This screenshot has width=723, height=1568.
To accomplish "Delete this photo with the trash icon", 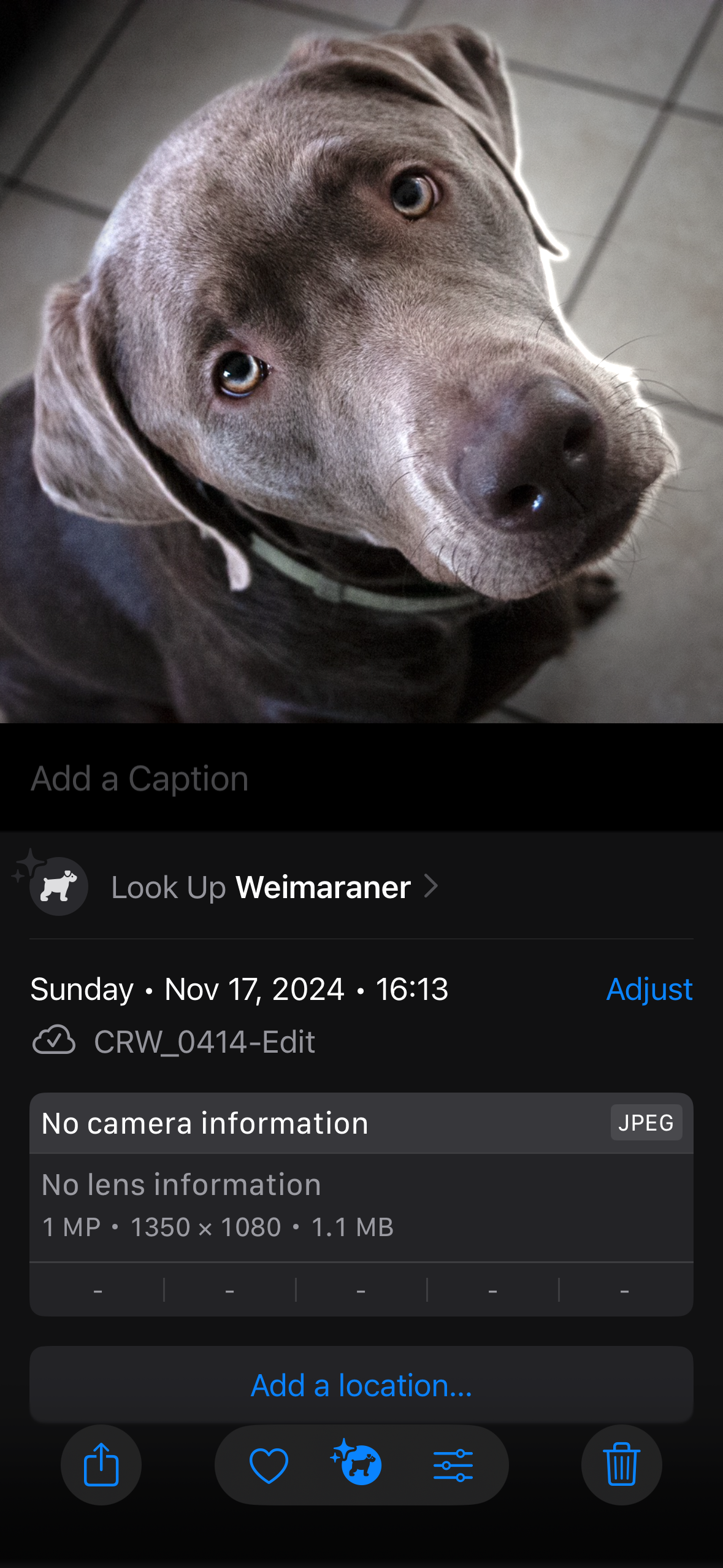I will [x=621, y=1464].
